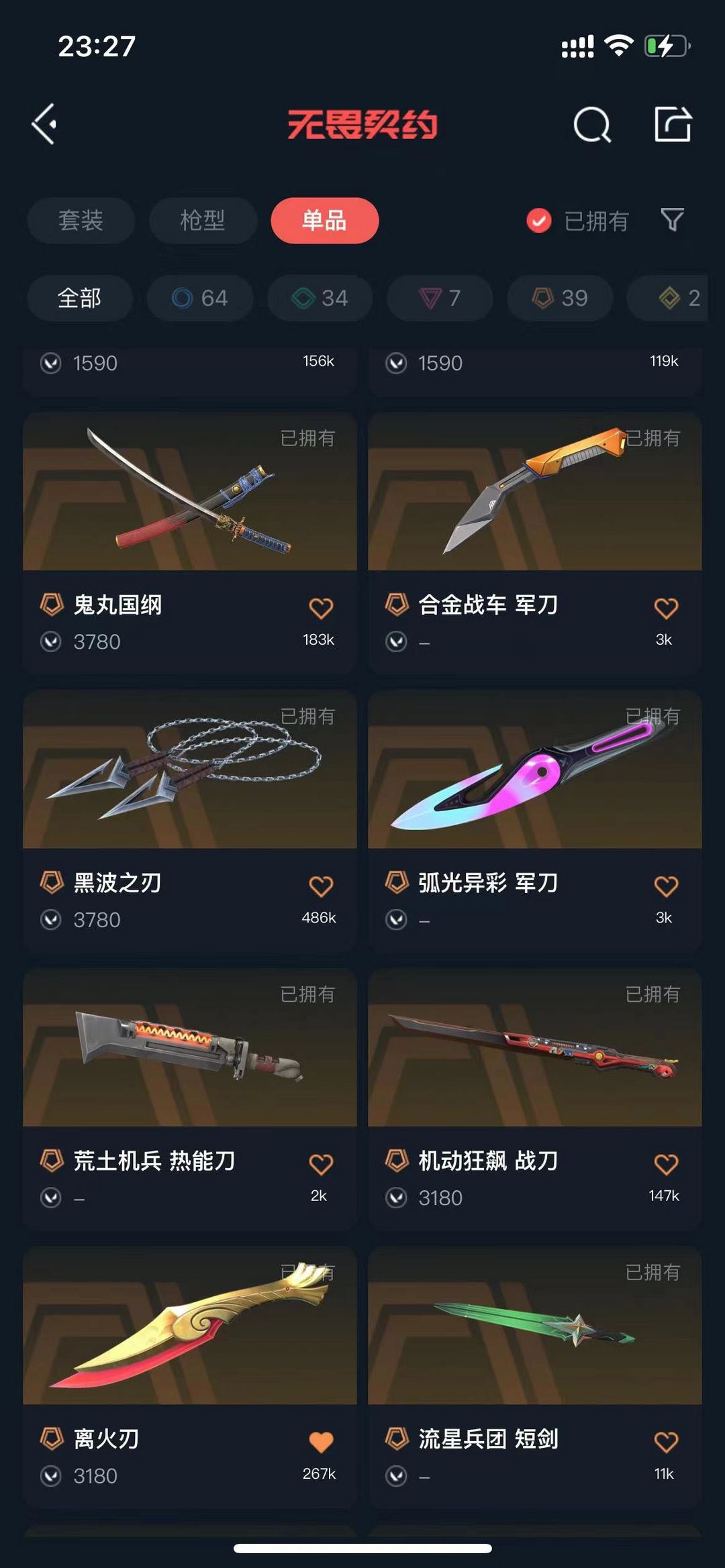Switch to the 套装 tab

click(x=81, y=220)
